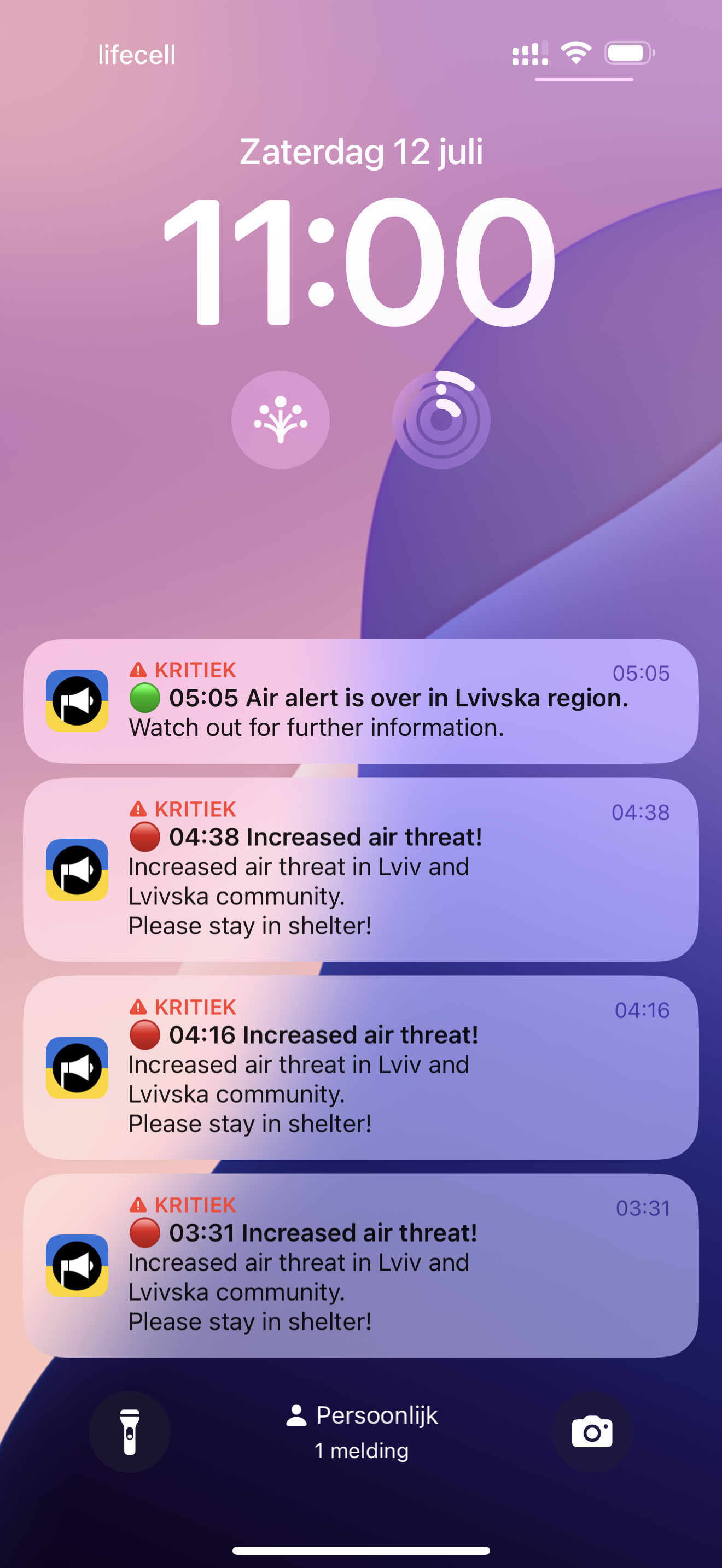
Task: Open the flower lock screen widget
Action: point(281,419)
